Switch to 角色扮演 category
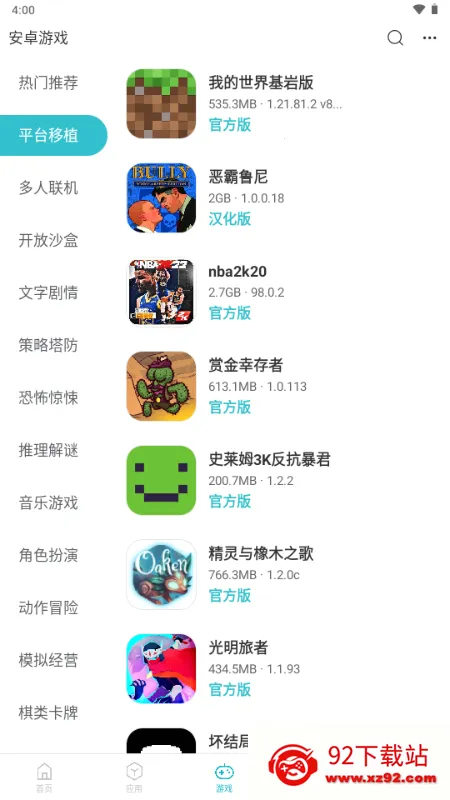The image size is (450, 800). click(48, 556)
